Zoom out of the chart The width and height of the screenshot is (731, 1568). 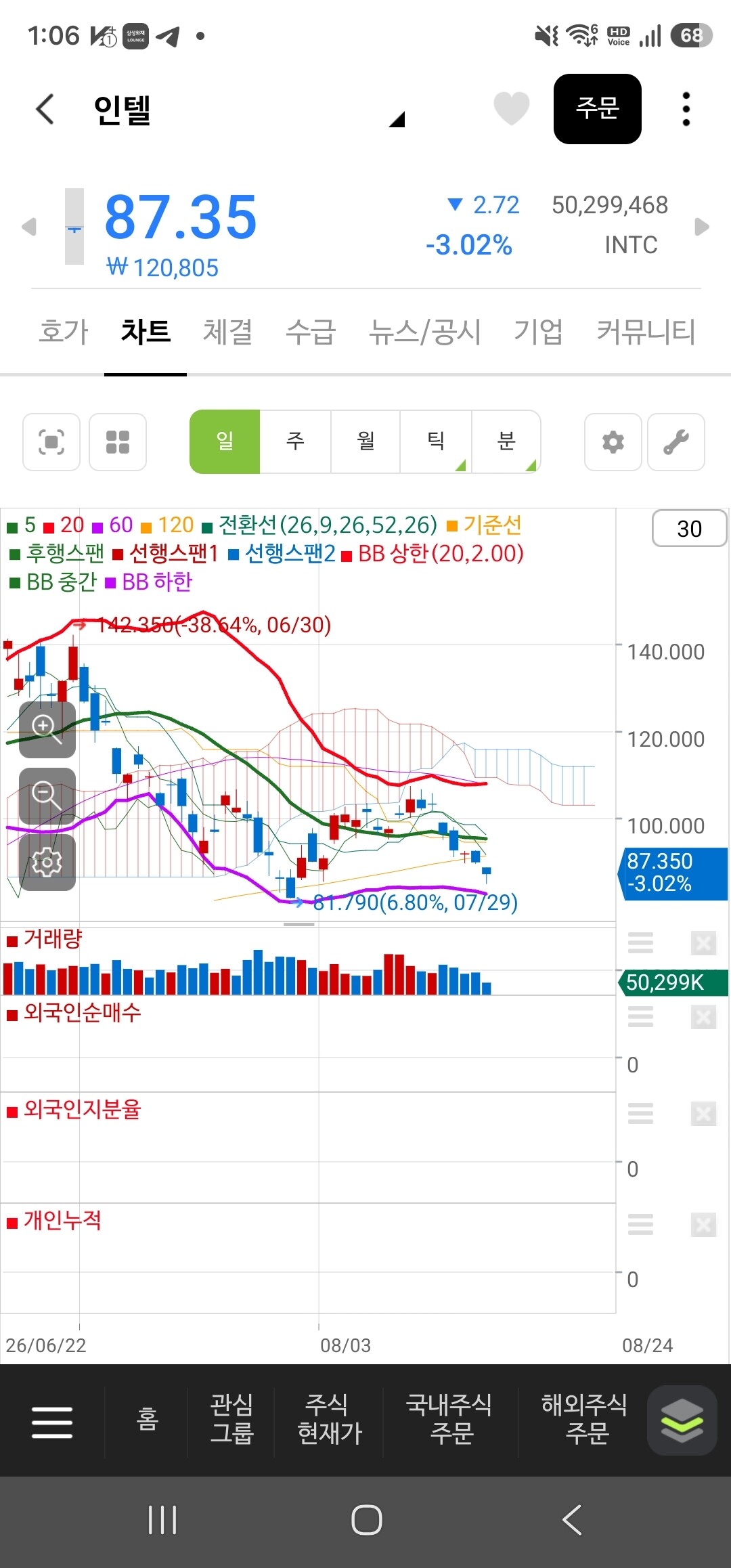coord(47,796)
